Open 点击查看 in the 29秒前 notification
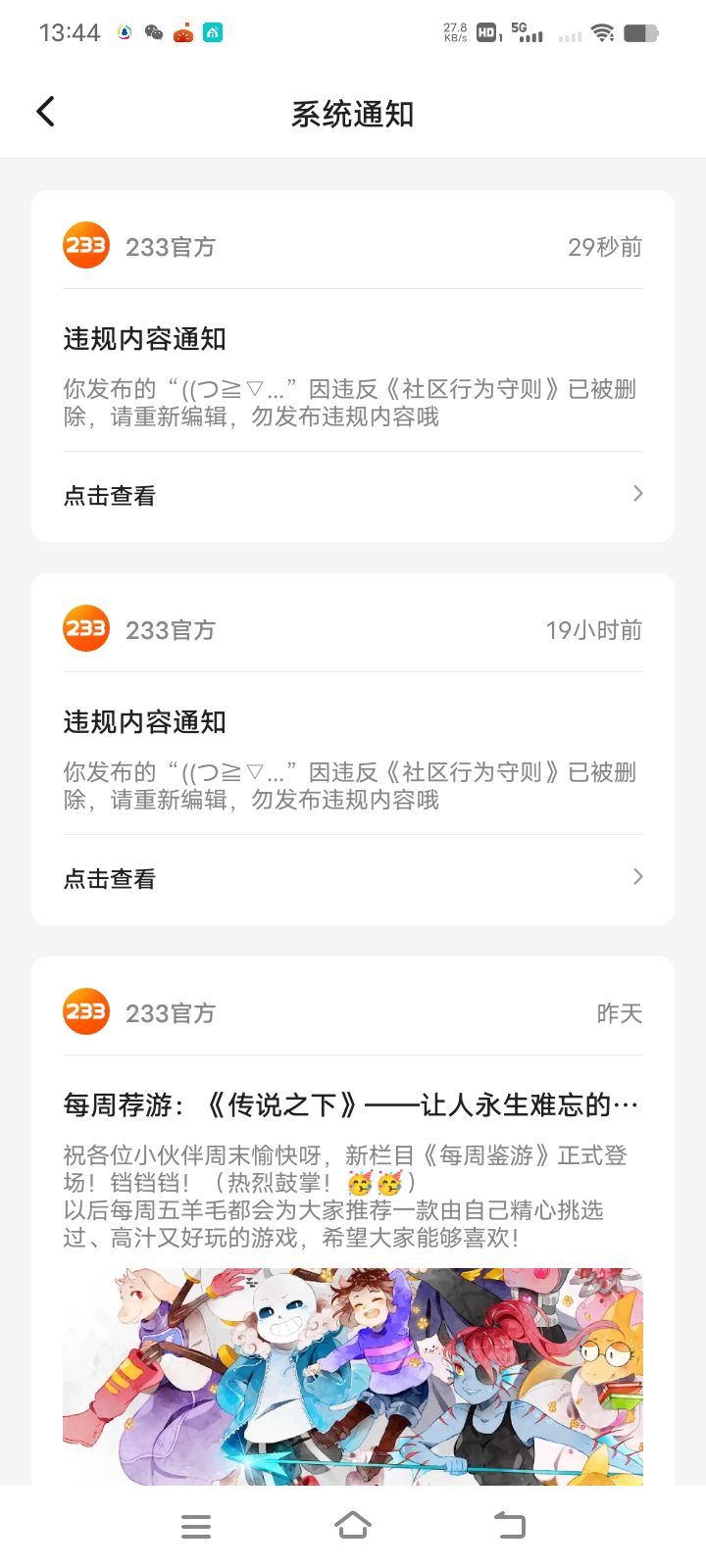Viewport: 706px width, 1568px height. (x=353, y=495)
